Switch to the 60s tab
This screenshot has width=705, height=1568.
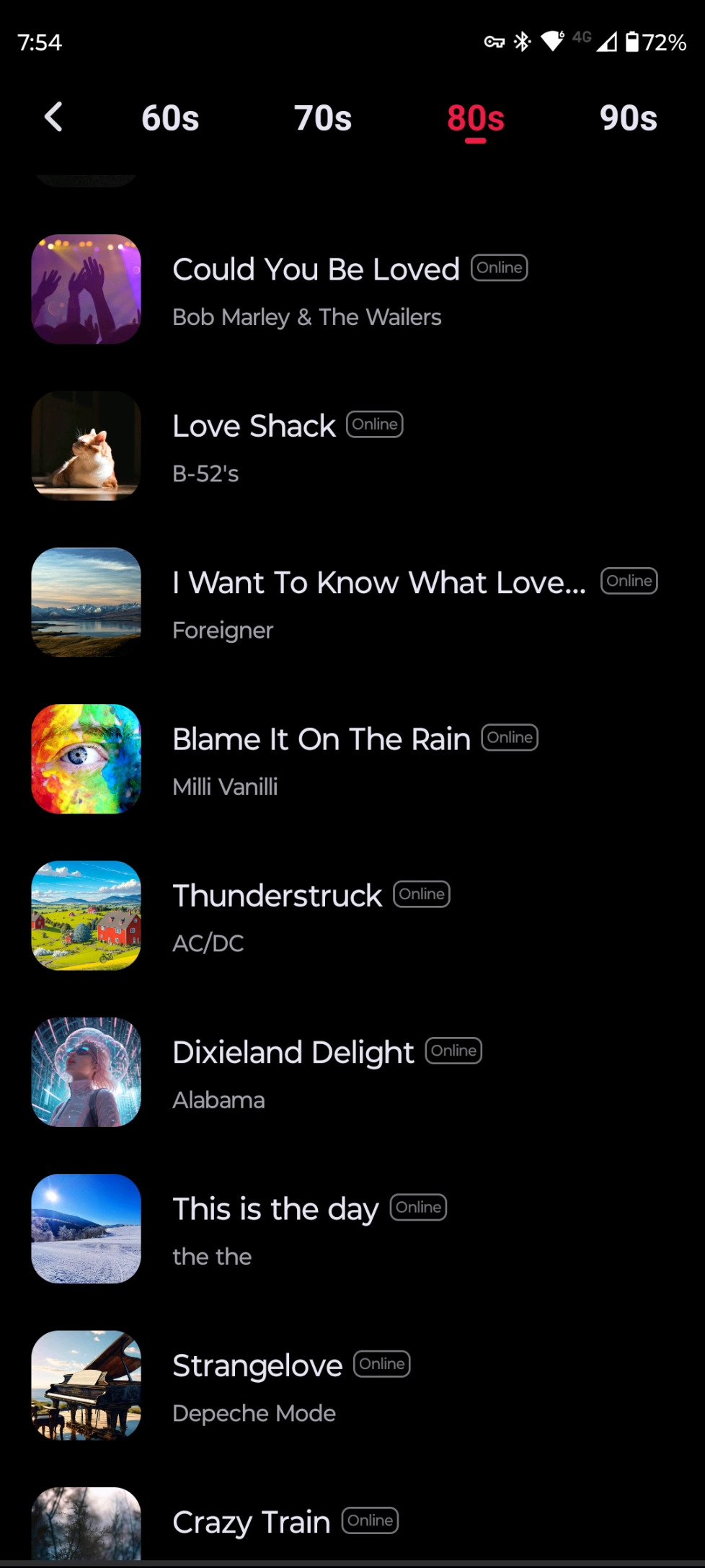pyautogui.click(x=170, y=118)
